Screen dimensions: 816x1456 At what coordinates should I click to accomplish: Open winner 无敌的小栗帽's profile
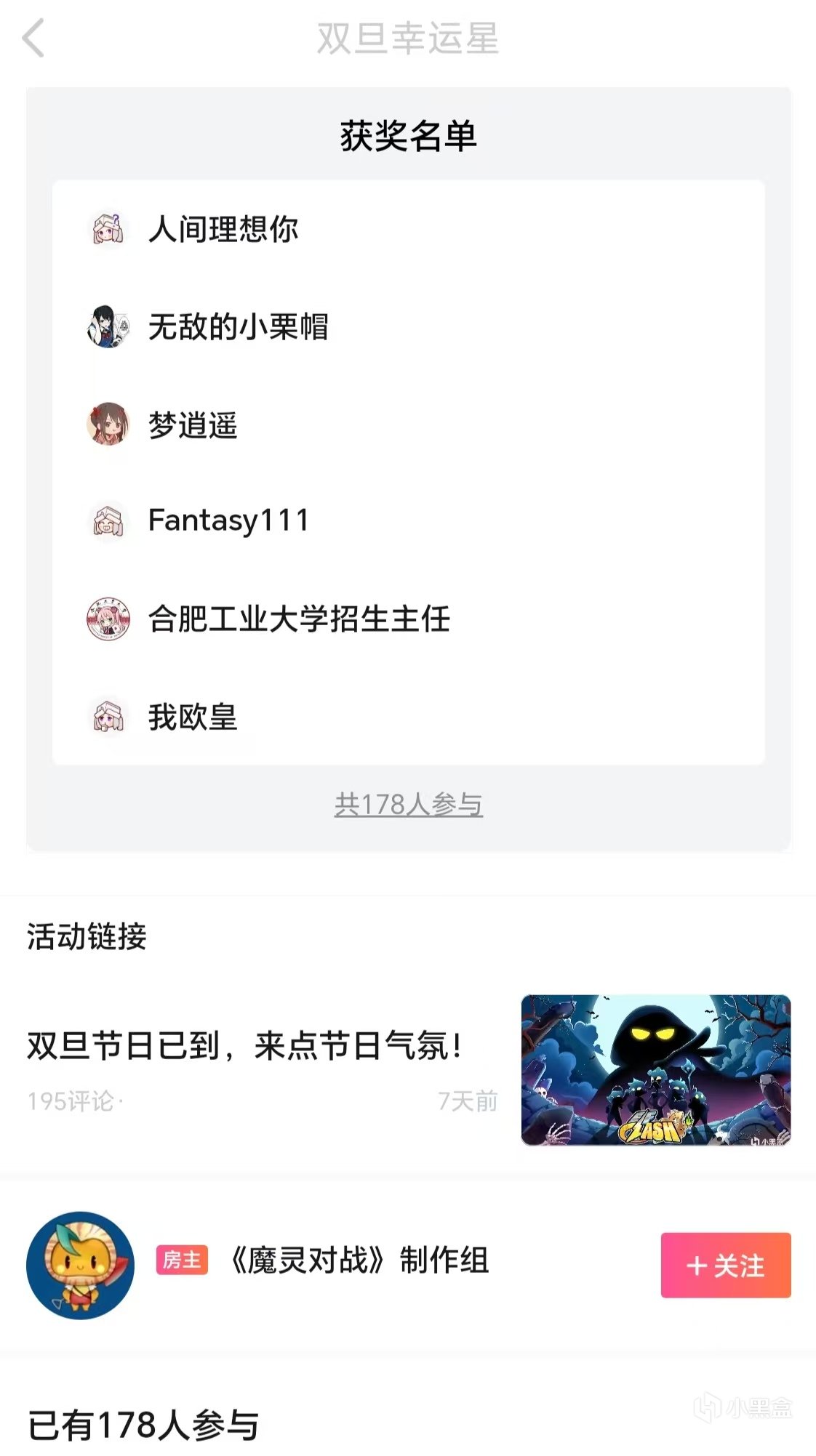click(238, 327)
